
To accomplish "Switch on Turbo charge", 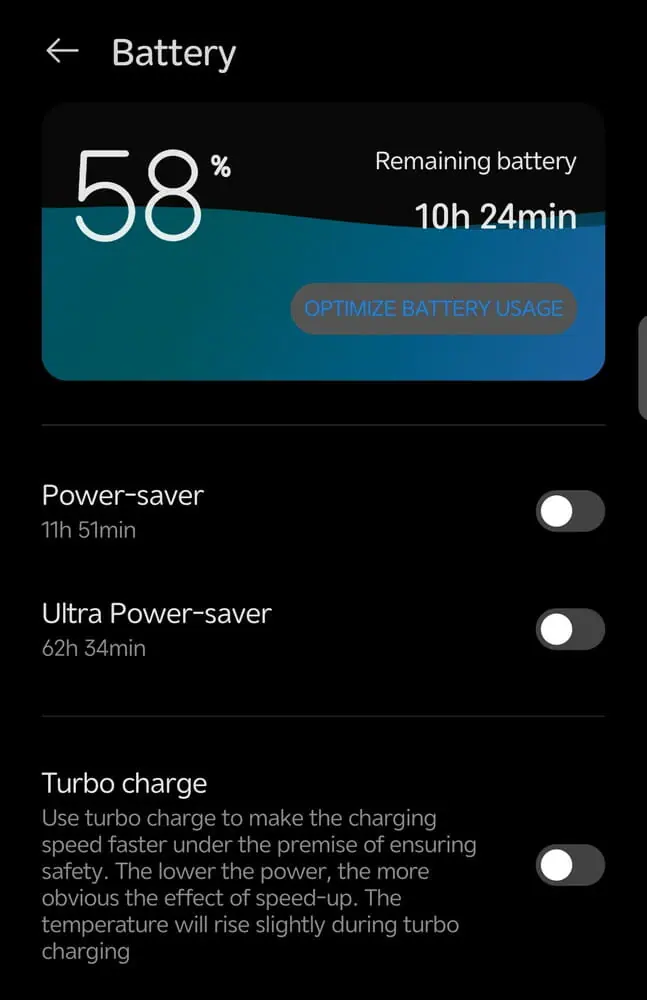I will click(x=570, y=865).
